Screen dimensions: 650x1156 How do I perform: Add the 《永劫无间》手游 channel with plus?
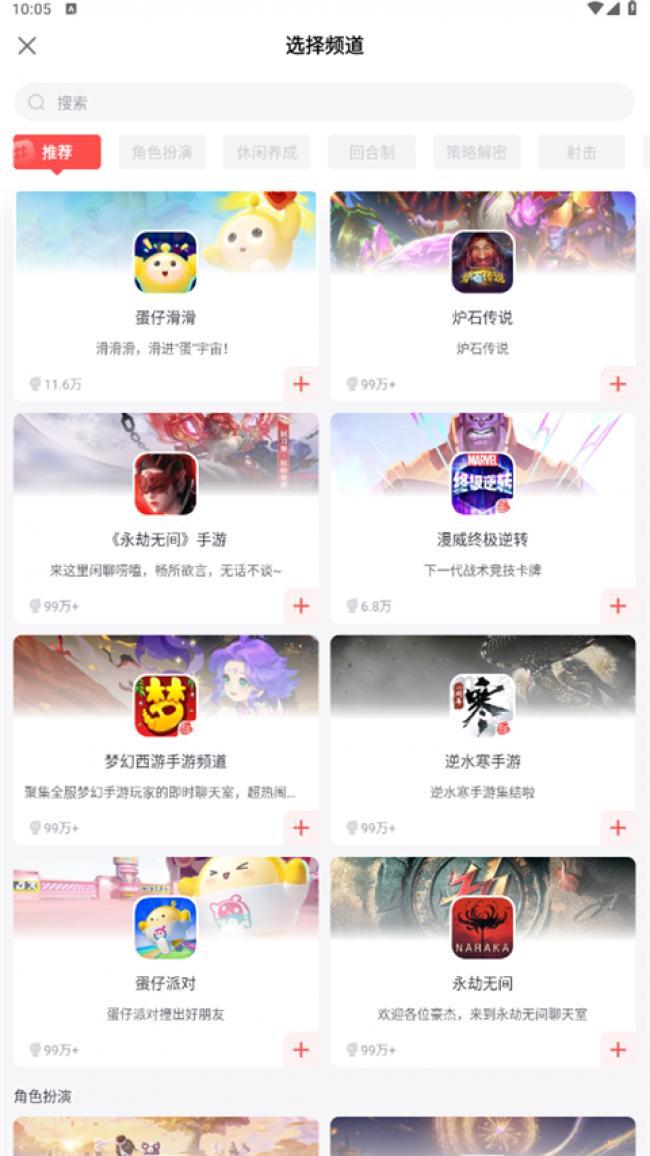(300, 606)
